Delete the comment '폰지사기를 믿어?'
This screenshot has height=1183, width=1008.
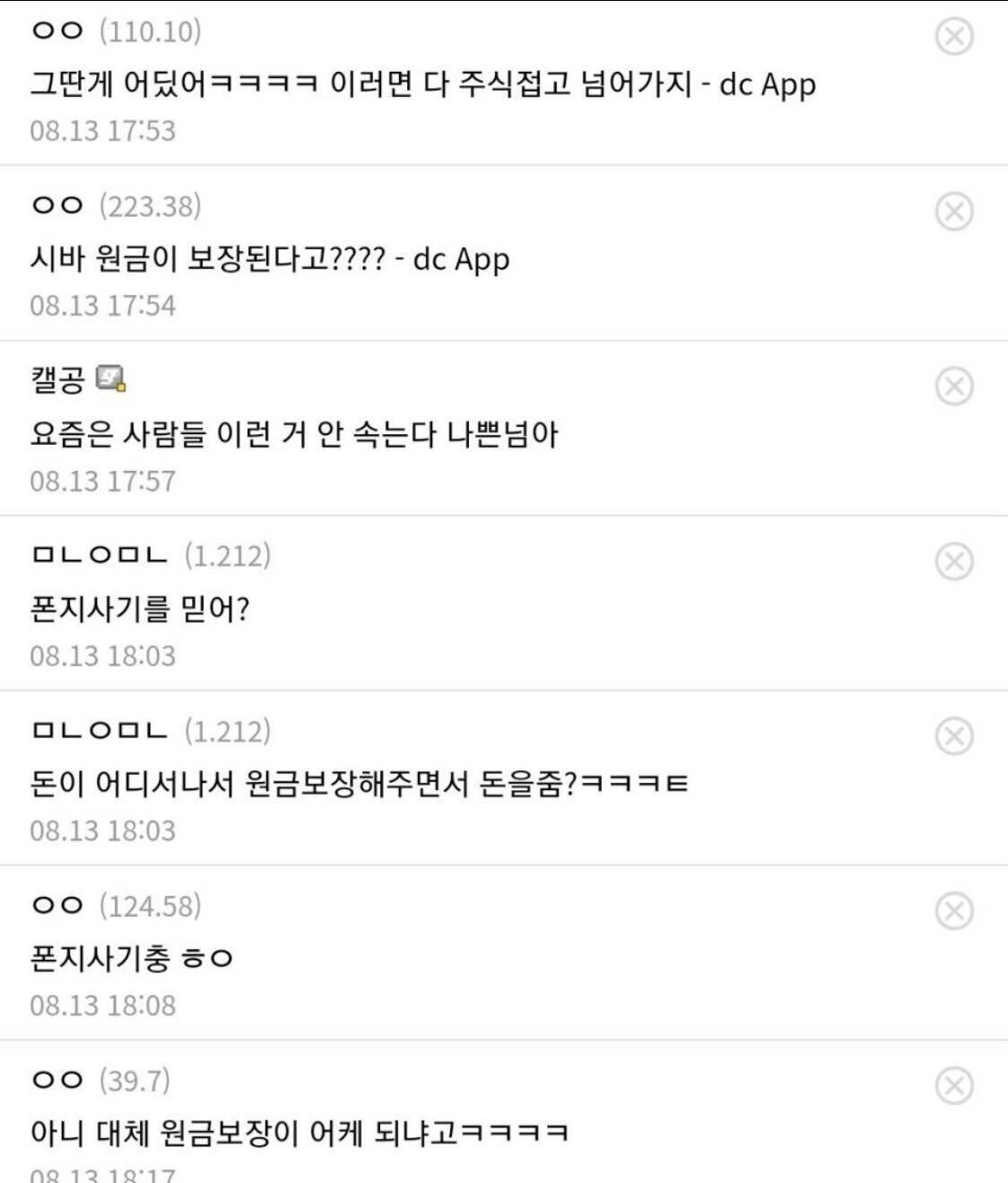click(953, 561)
